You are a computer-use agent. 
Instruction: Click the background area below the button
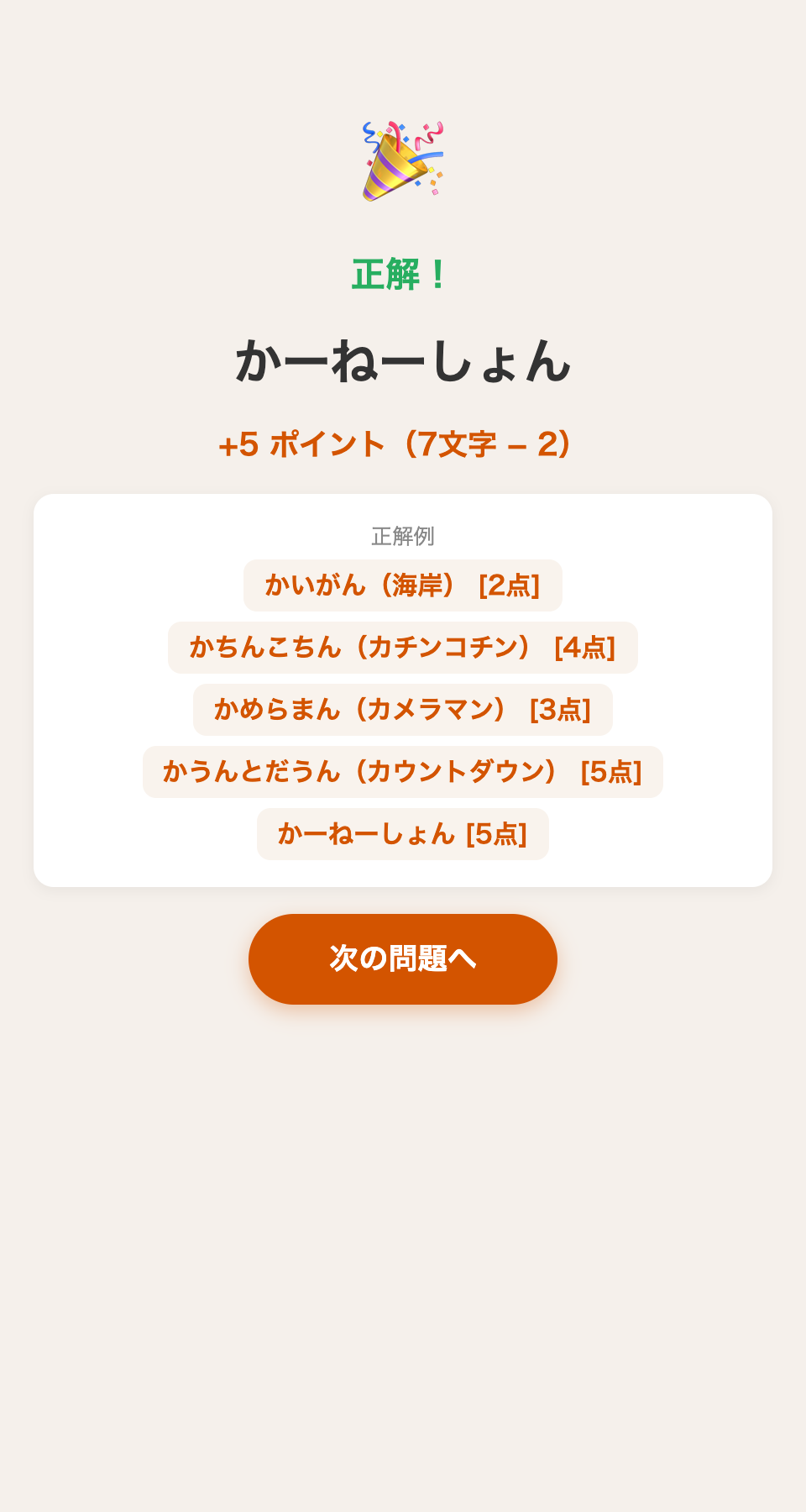[x=403, y=1176]
